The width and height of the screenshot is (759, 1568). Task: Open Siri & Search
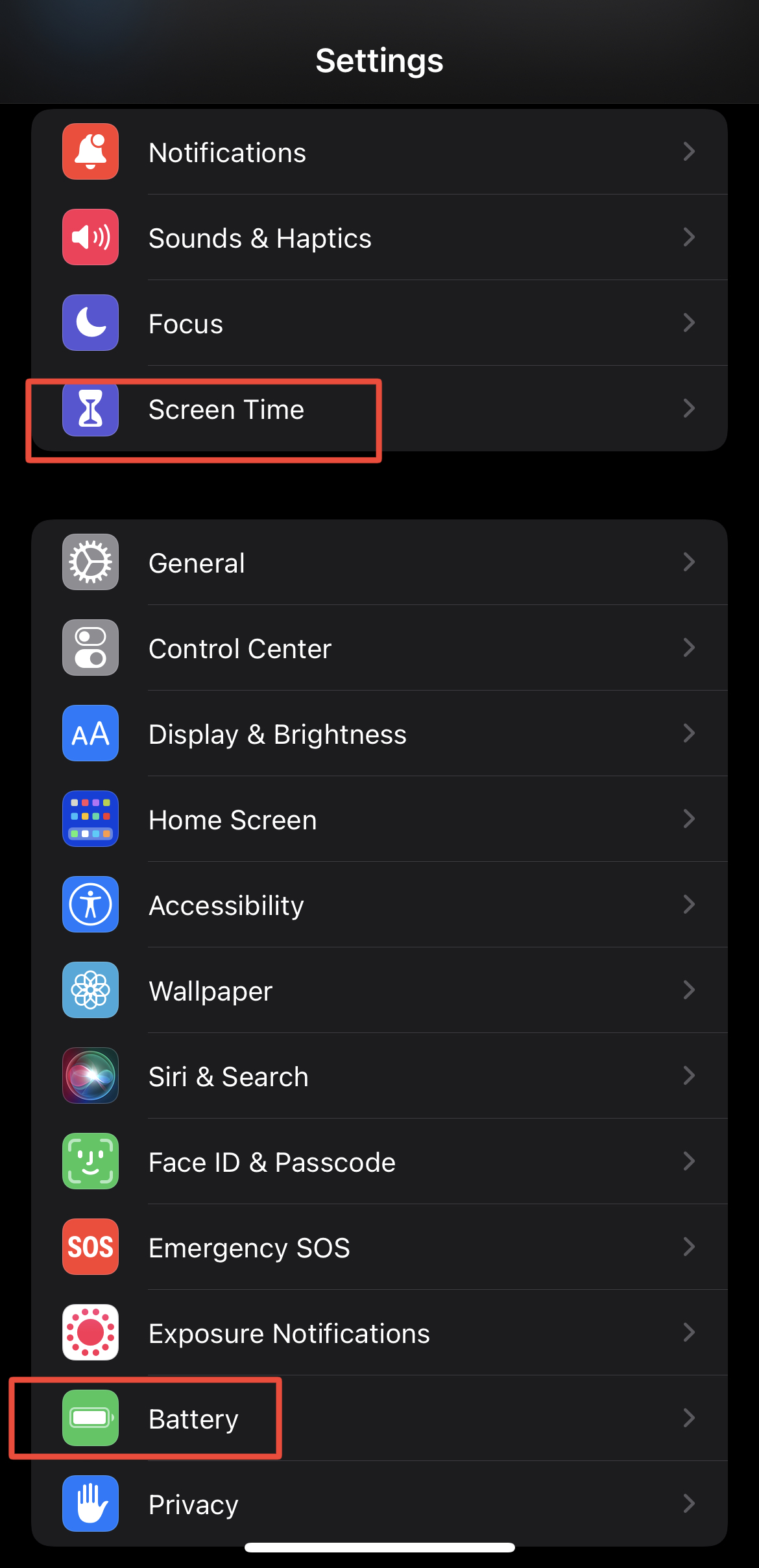pyautogui.click(x=379, y=1076)
